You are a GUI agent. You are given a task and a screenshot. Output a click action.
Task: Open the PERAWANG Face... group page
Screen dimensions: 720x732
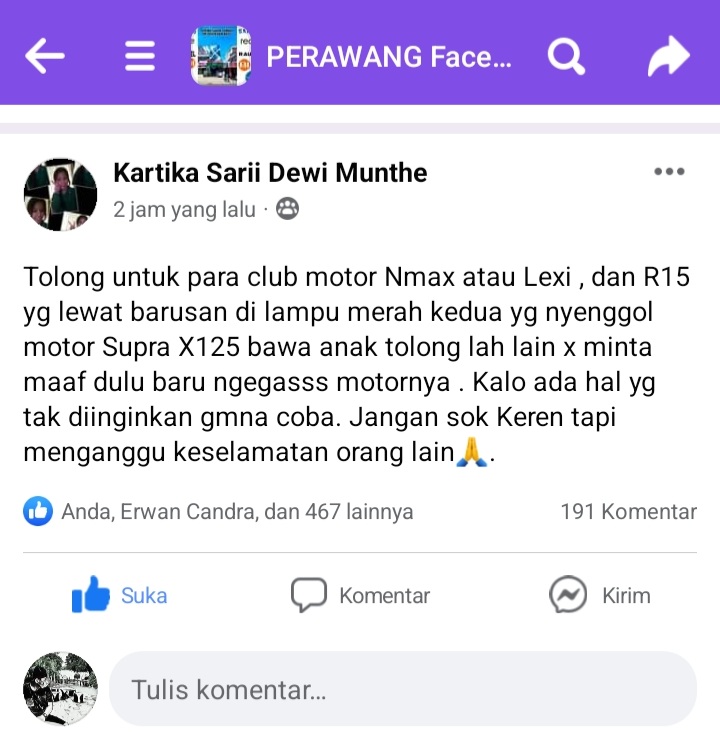(x=388, y=57)
